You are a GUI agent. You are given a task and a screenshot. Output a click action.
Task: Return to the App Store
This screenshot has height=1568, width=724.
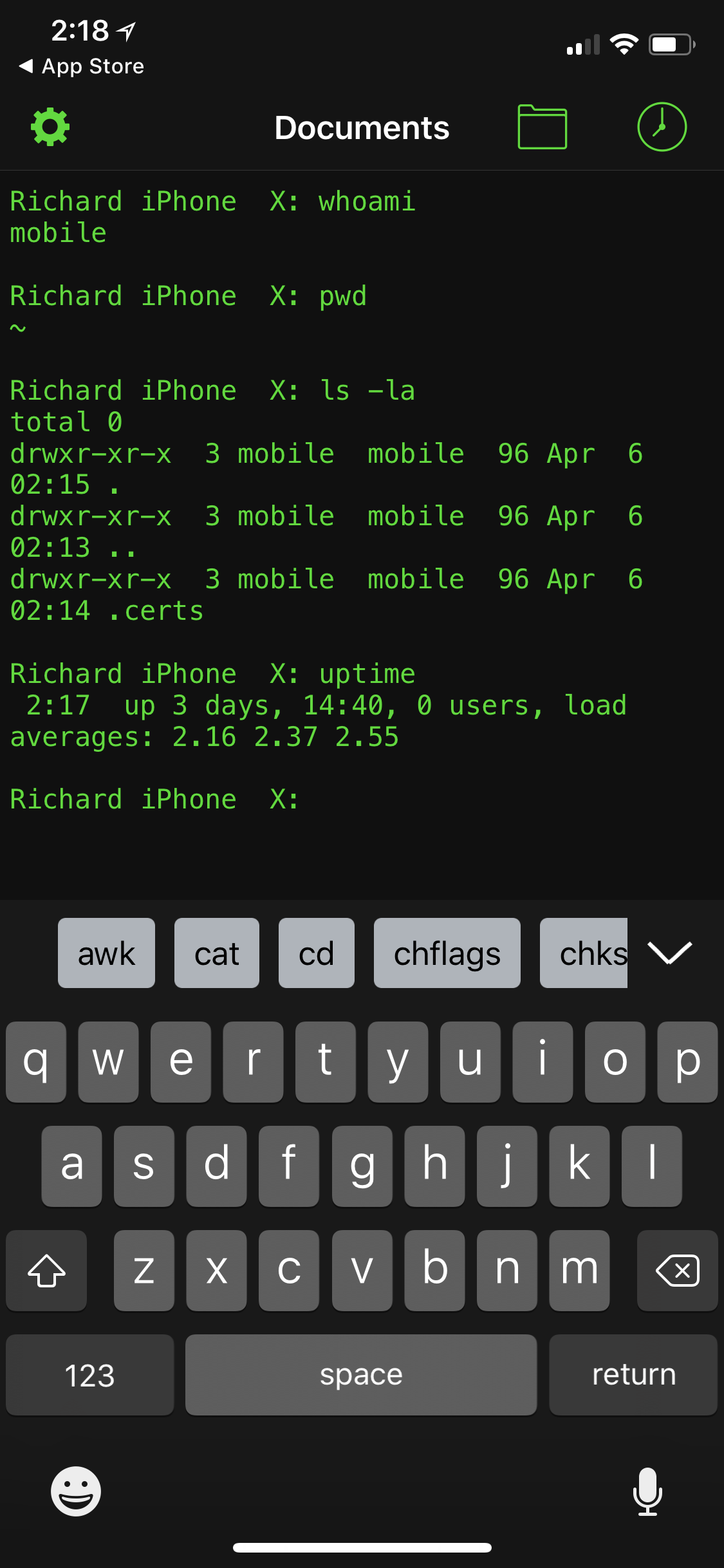[x=82, y=66]
